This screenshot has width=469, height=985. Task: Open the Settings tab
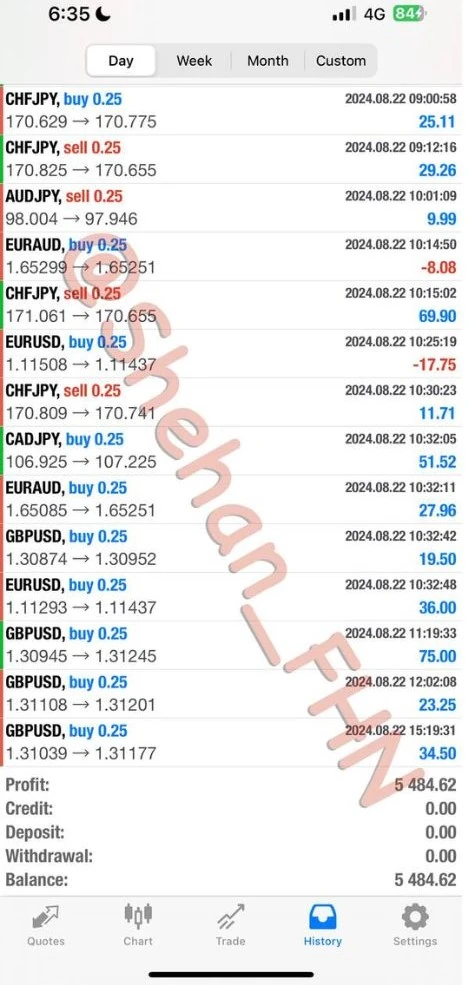coord(415,925)
